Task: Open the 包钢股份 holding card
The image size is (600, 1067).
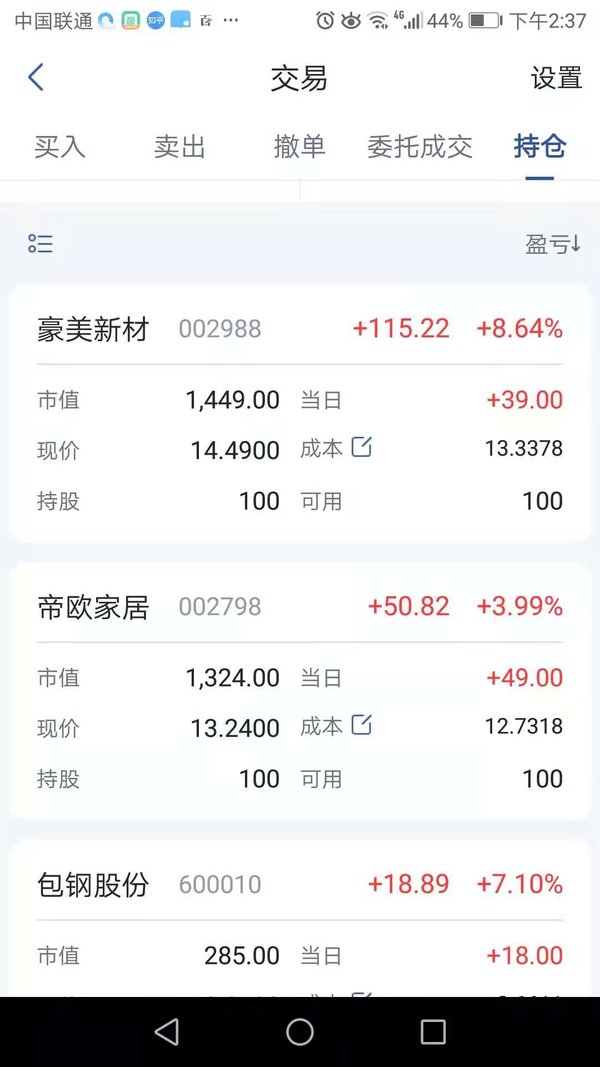Action: 300,919
